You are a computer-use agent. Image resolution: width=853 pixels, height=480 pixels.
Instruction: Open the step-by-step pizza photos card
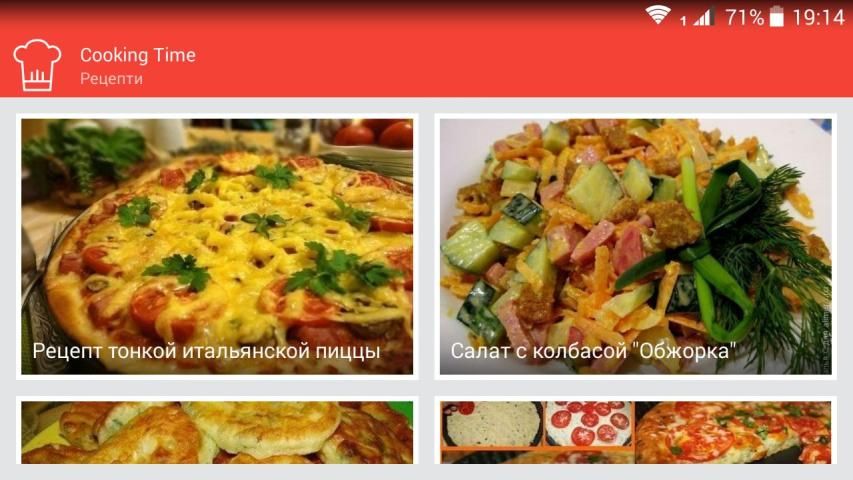pos(635,433)
